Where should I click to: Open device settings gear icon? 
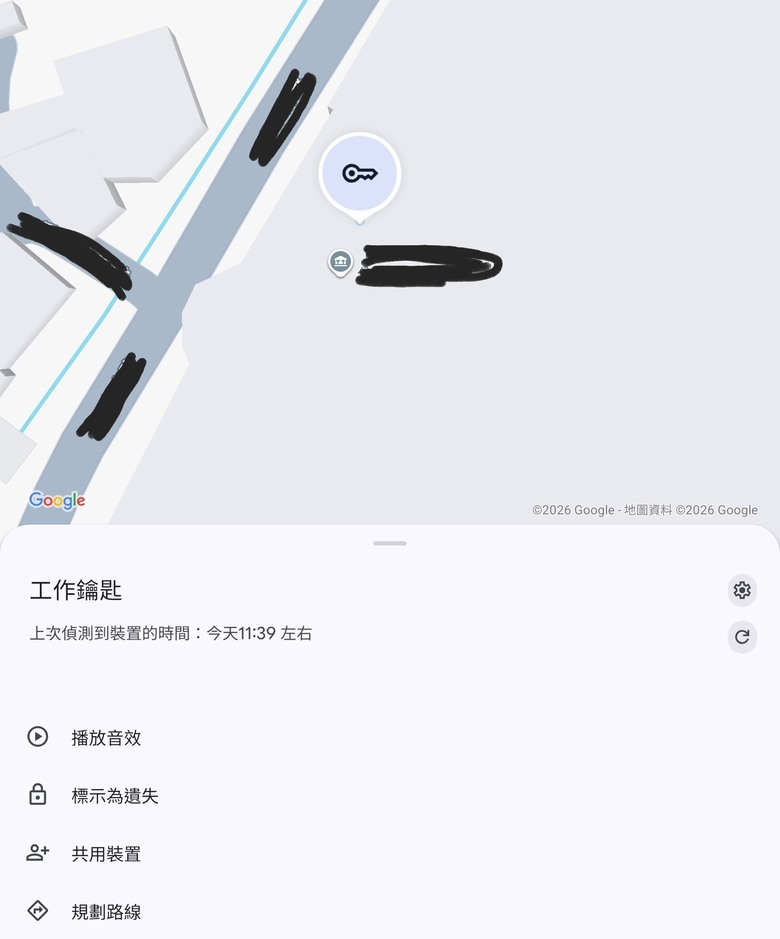point(742,590)
